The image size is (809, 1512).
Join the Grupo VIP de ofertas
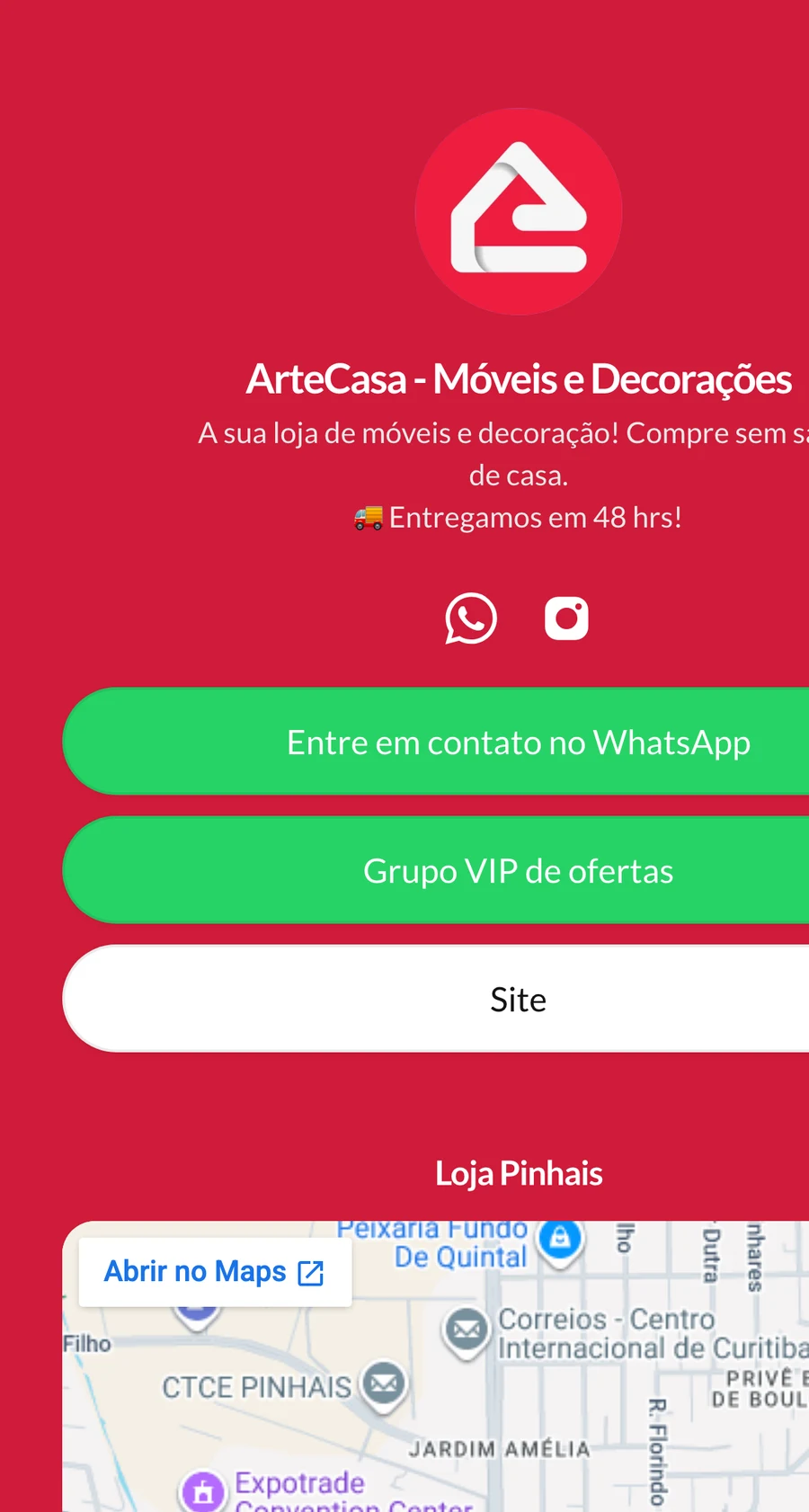(x=436, y=870)
